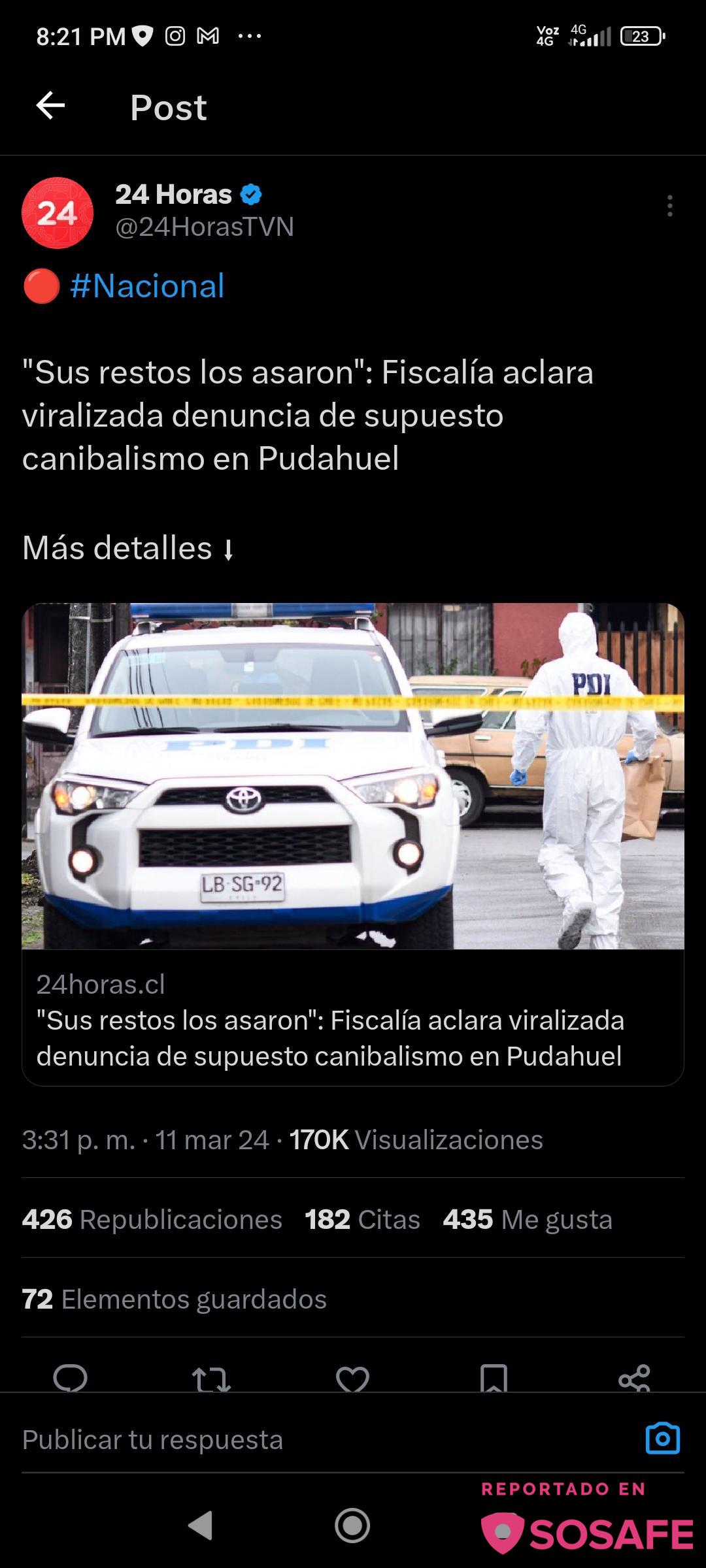
Task: View the 426 Republicaciones list
Action: tap(152, 1220)
